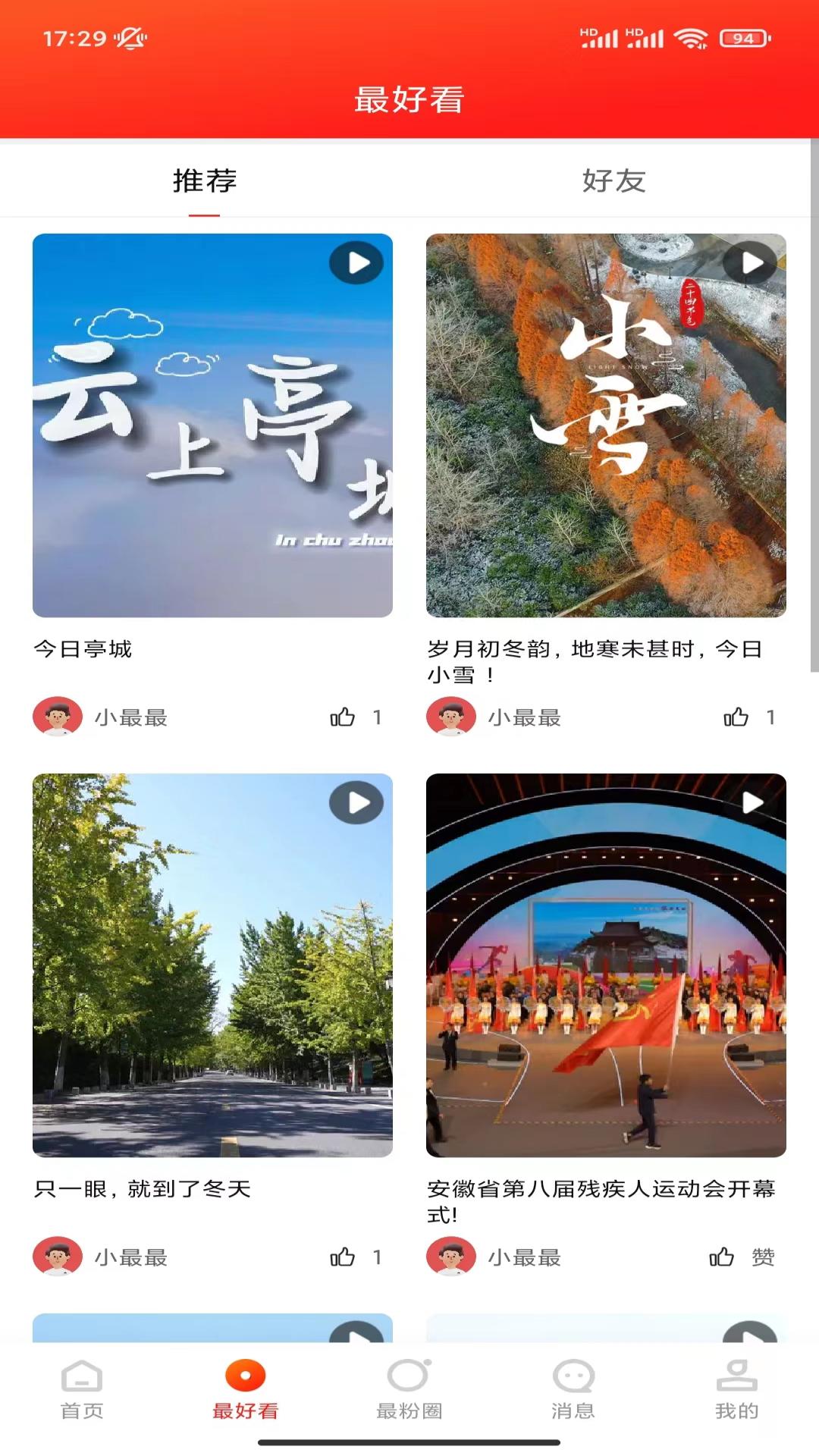Tap the like icon on 只一眼，就到了冬天

345,1257
